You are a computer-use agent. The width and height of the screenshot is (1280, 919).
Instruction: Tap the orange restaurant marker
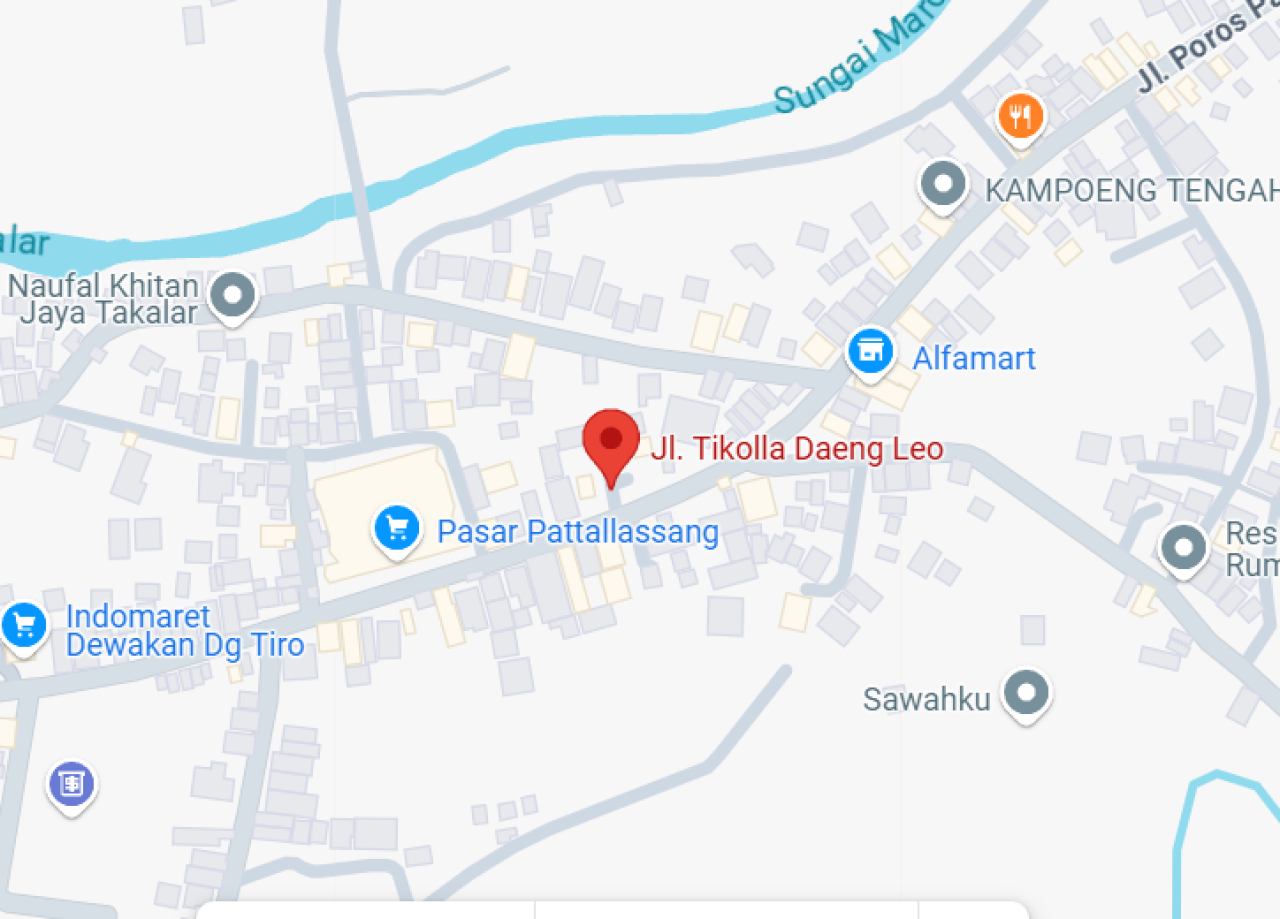coord(1020,117)
